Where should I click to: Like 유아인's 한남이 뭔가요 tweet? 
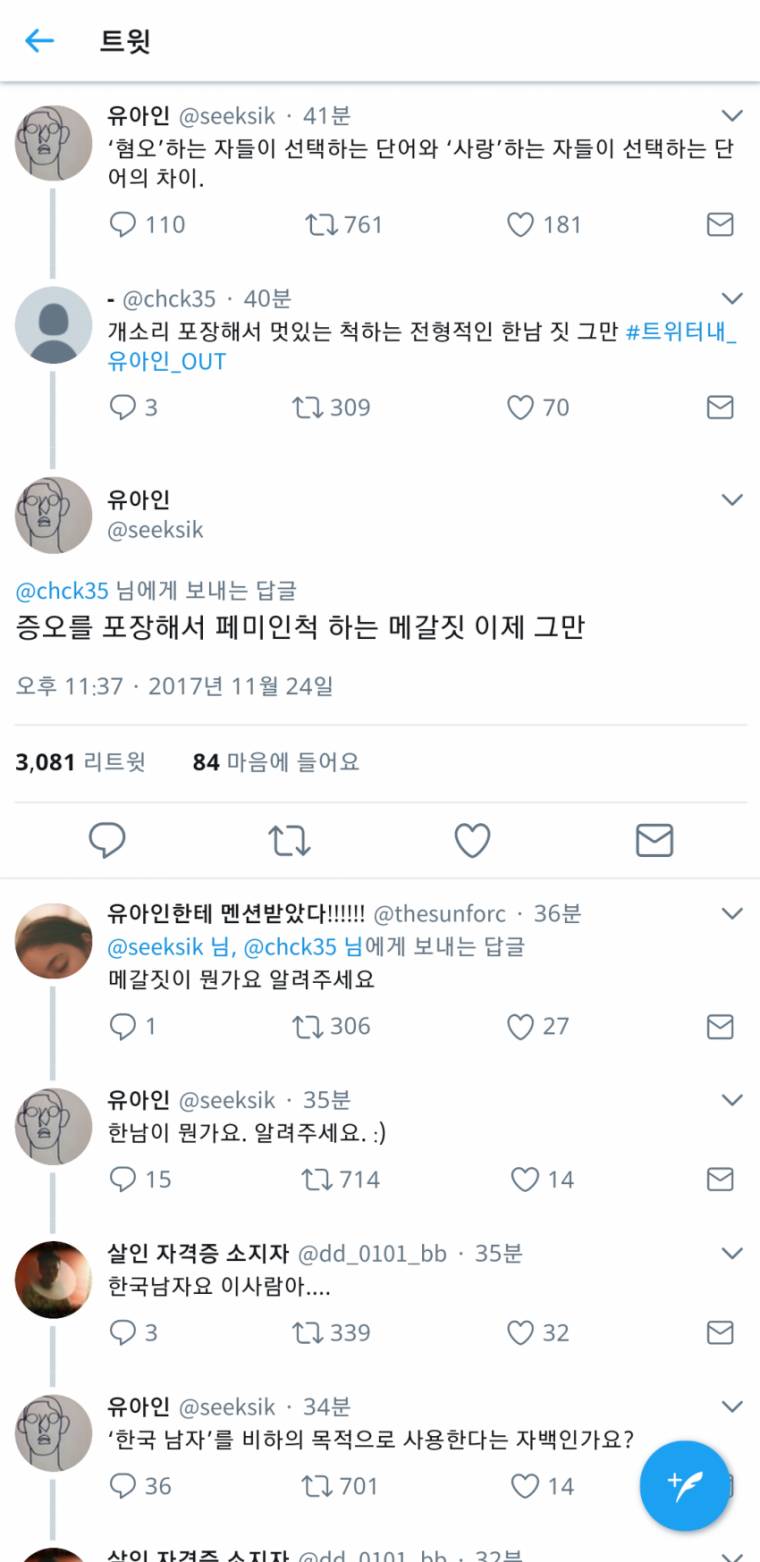point(525,1179)
